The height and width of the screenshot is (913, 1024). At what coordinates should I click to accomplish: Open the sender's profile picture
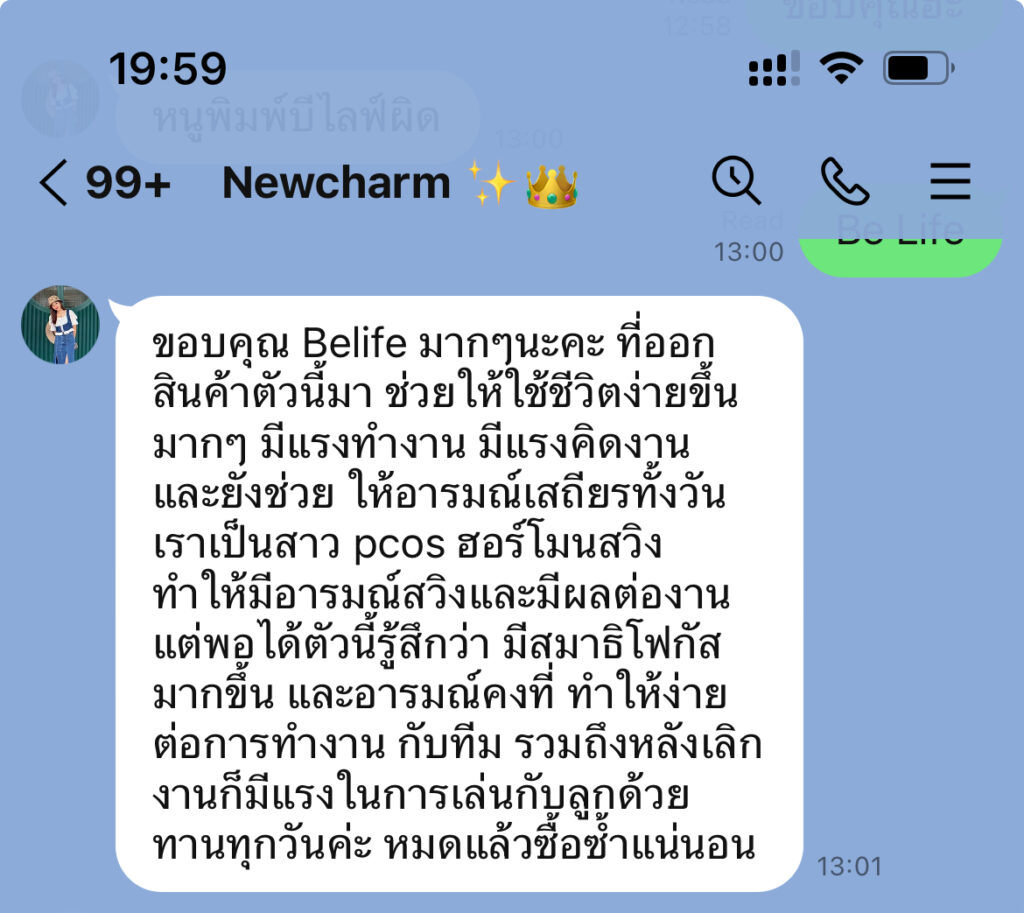tap(61, 324)
